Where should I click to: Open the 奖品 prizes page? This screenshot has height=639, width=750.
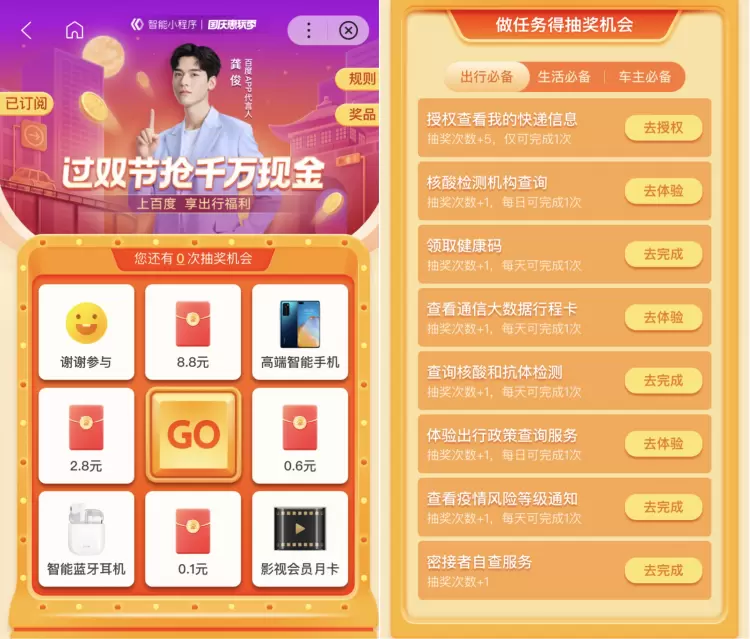(361, 114)
